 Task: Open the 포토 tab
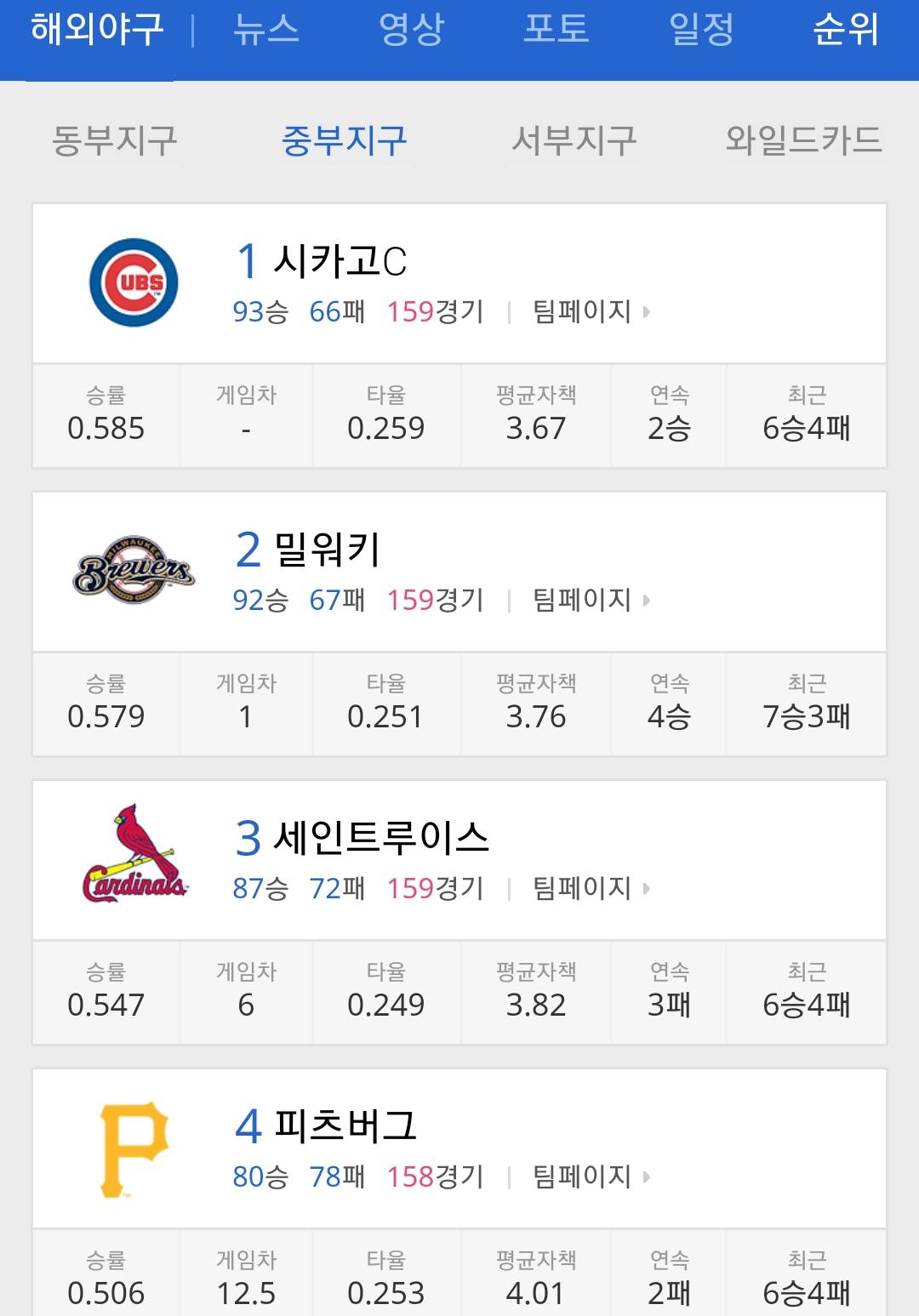tap(557, 31)
